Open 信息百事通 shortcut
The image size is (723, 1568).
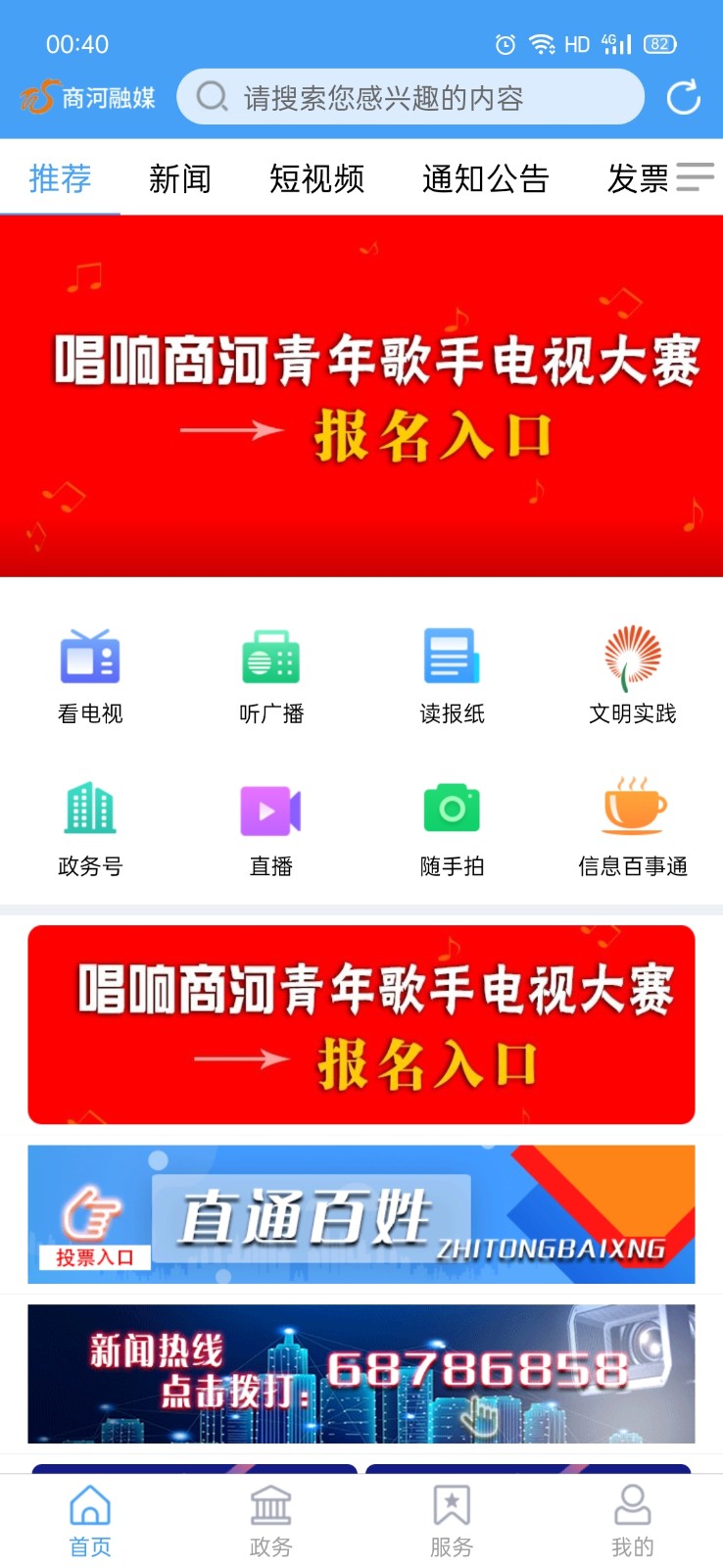(x=633, y=828)
